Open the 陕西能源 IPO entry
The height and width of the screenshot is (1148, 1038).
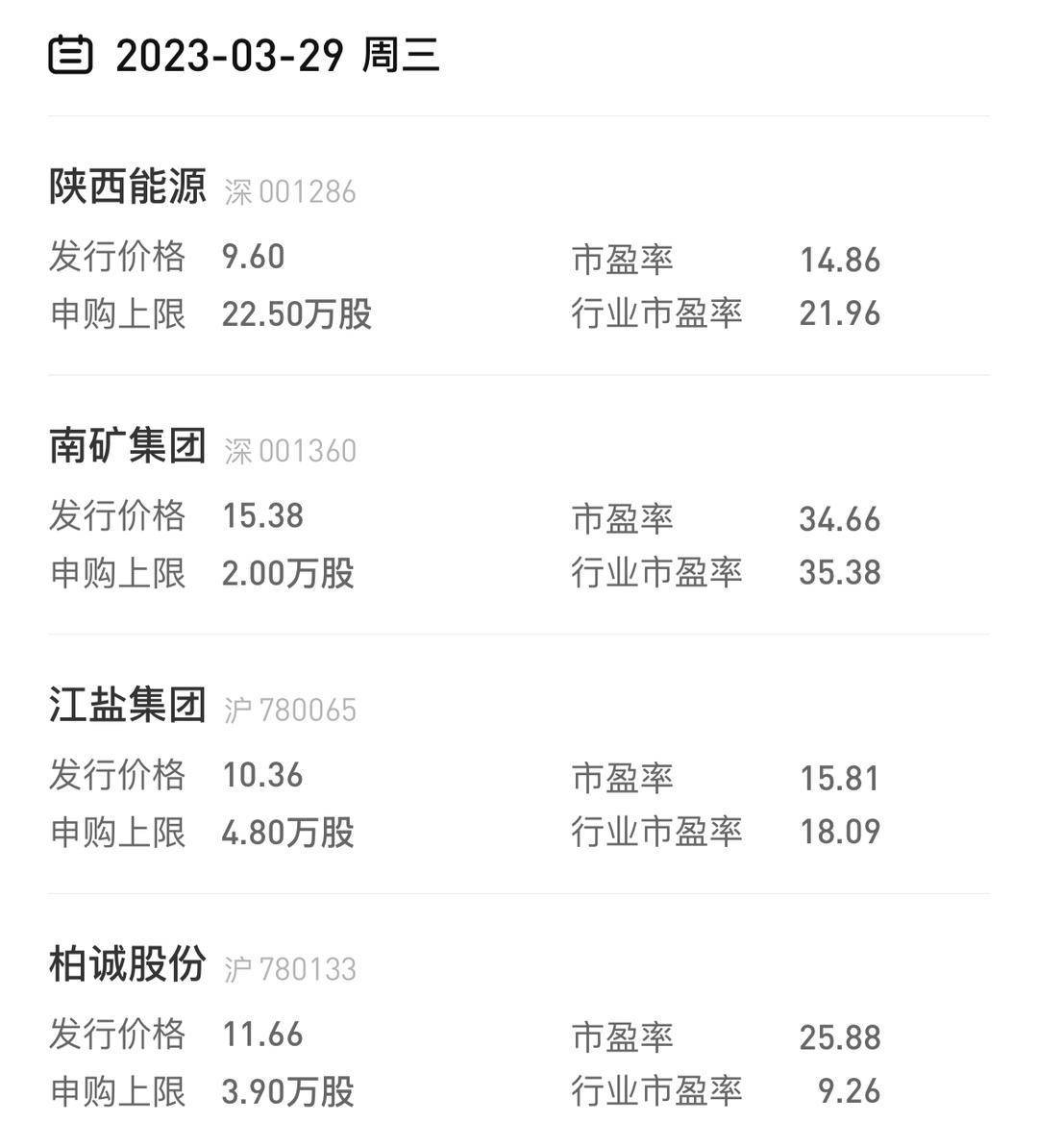point(128,187)
